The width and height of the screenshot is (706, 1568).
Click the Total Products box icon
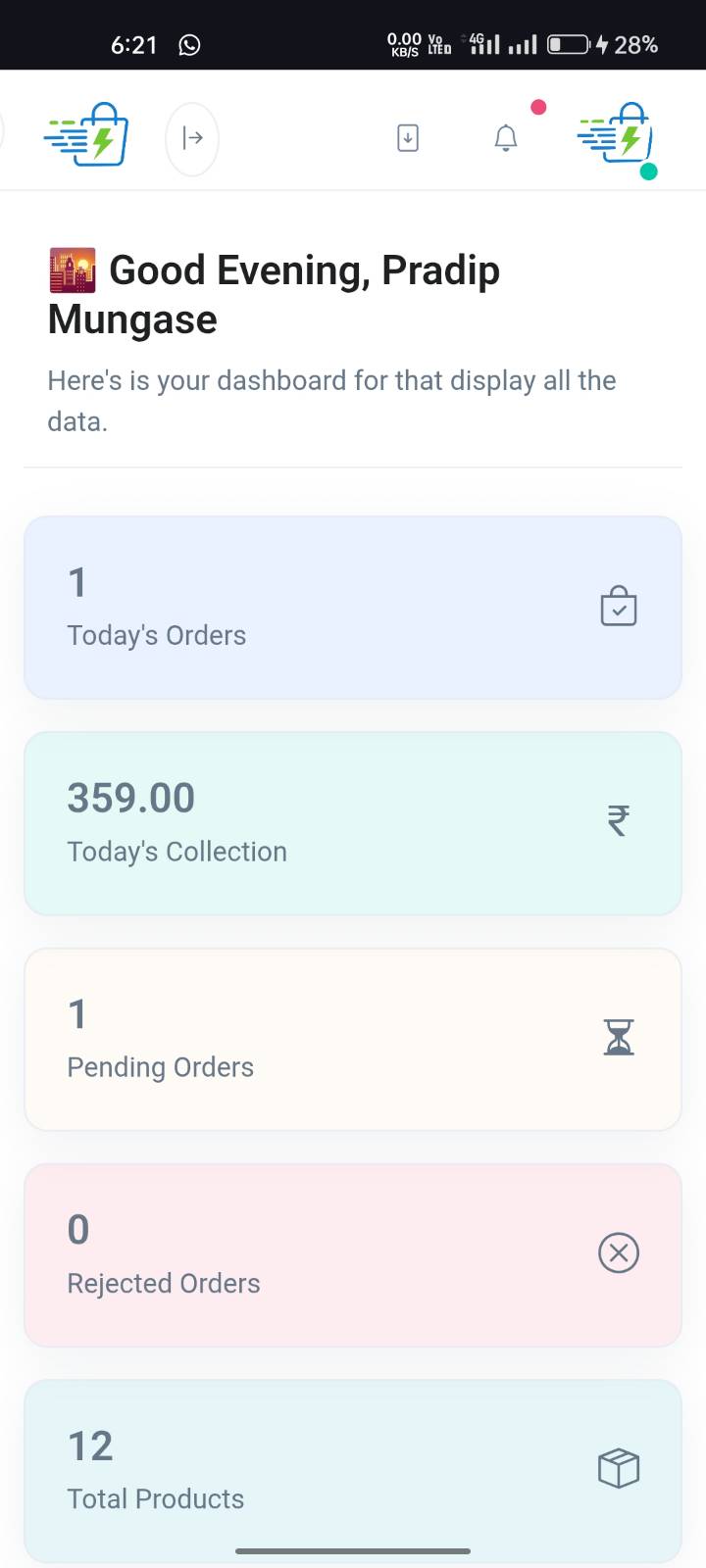click(x=617, y=1468)
